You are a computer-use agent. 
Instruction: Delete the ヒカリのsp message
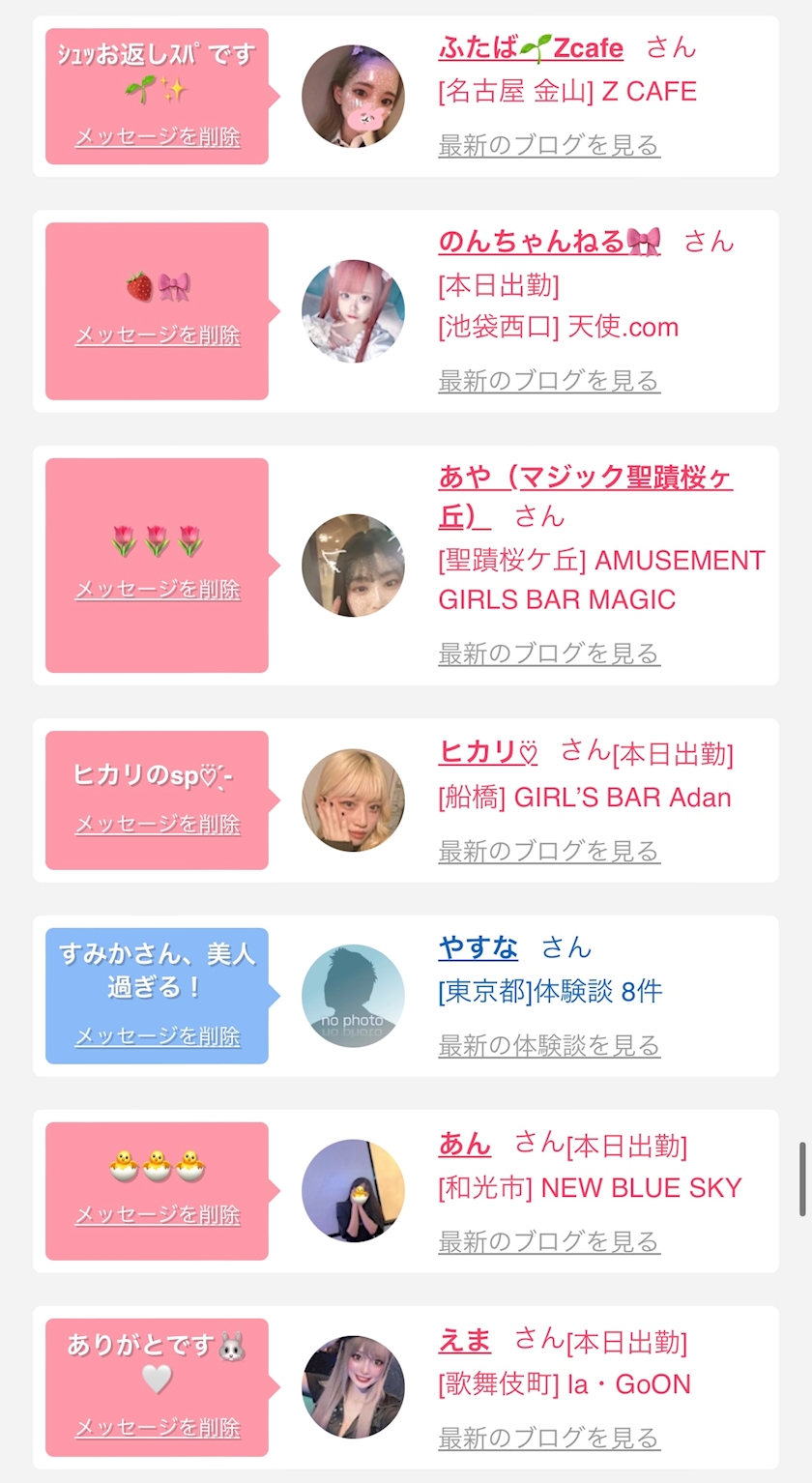tap(158, 825)
